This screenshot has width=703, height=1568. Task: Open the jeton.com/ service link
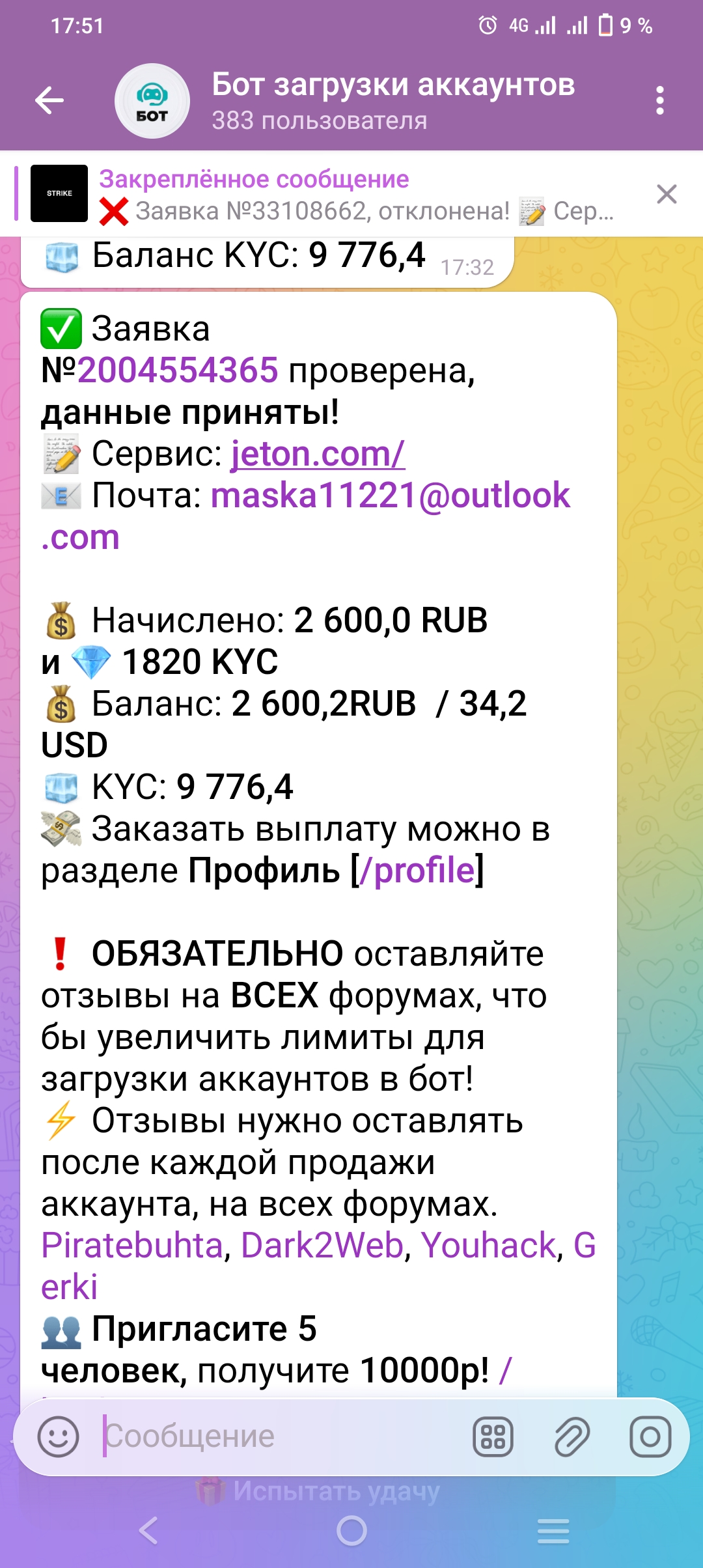tap(318, 454)
